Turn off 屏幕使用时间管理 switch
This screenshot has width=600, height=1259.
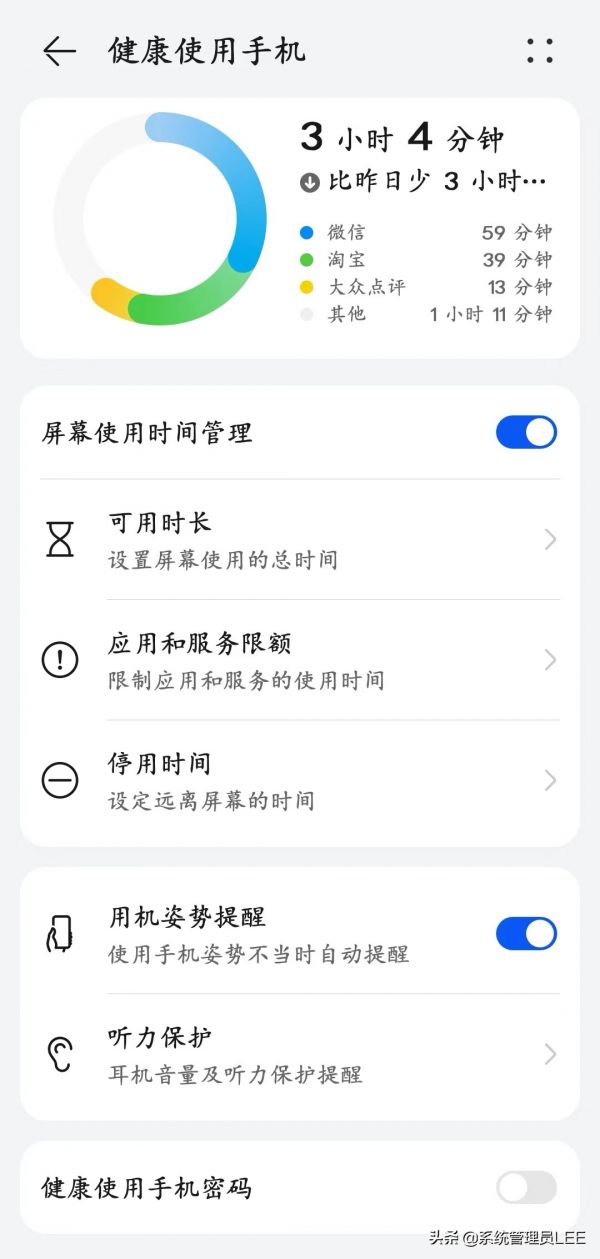point(526,432)
